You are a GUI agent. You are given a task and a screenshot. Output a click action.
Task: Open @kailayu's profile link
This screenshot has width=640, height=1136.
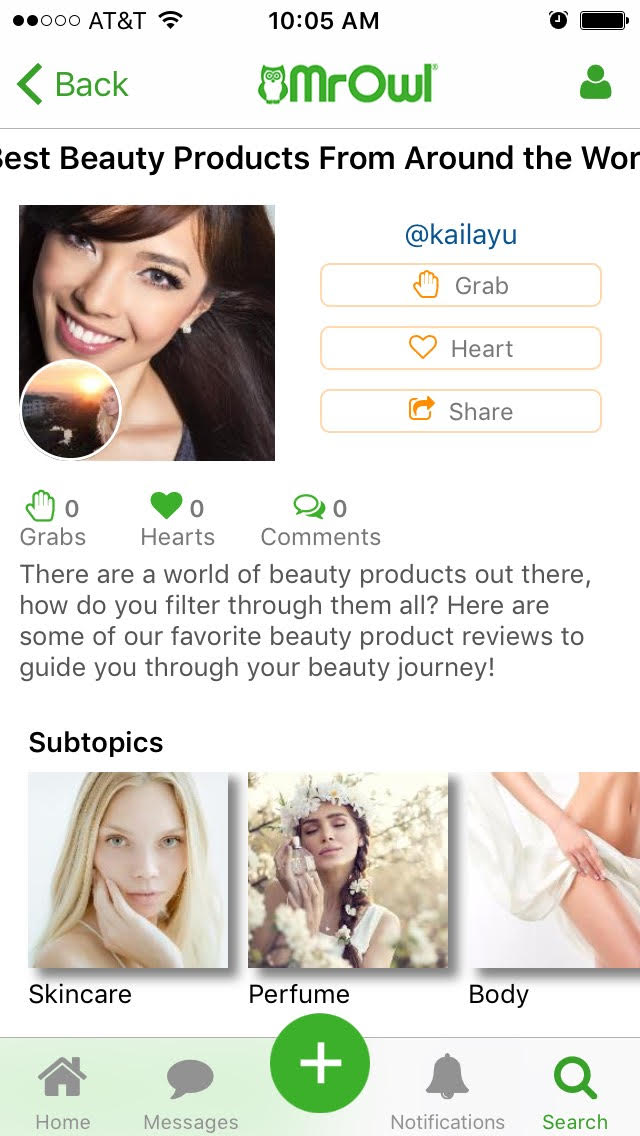point(460,235)
